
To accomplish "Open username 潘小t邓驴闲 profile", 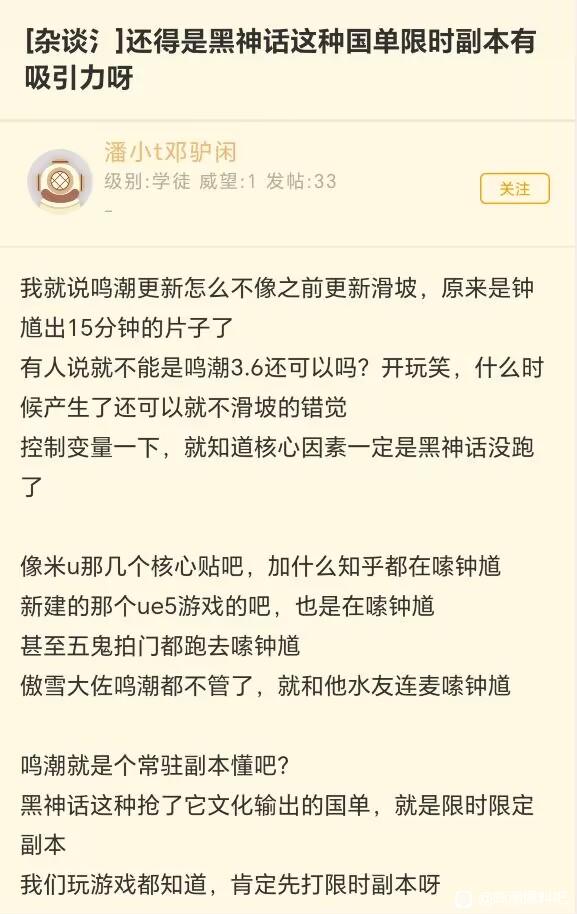I will pyautogui.click(x=170, y=152).
